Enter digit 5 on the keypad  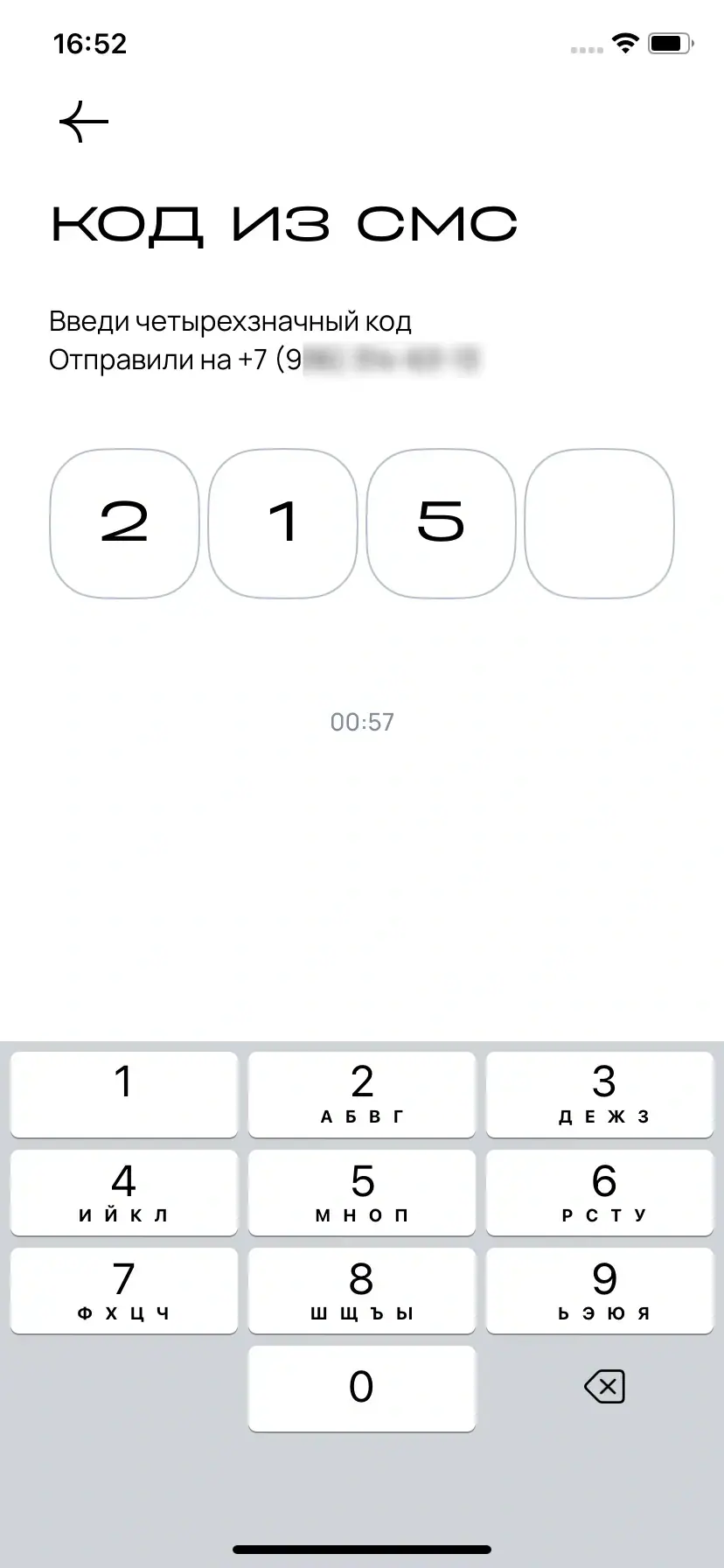[x=362, y=1192]
